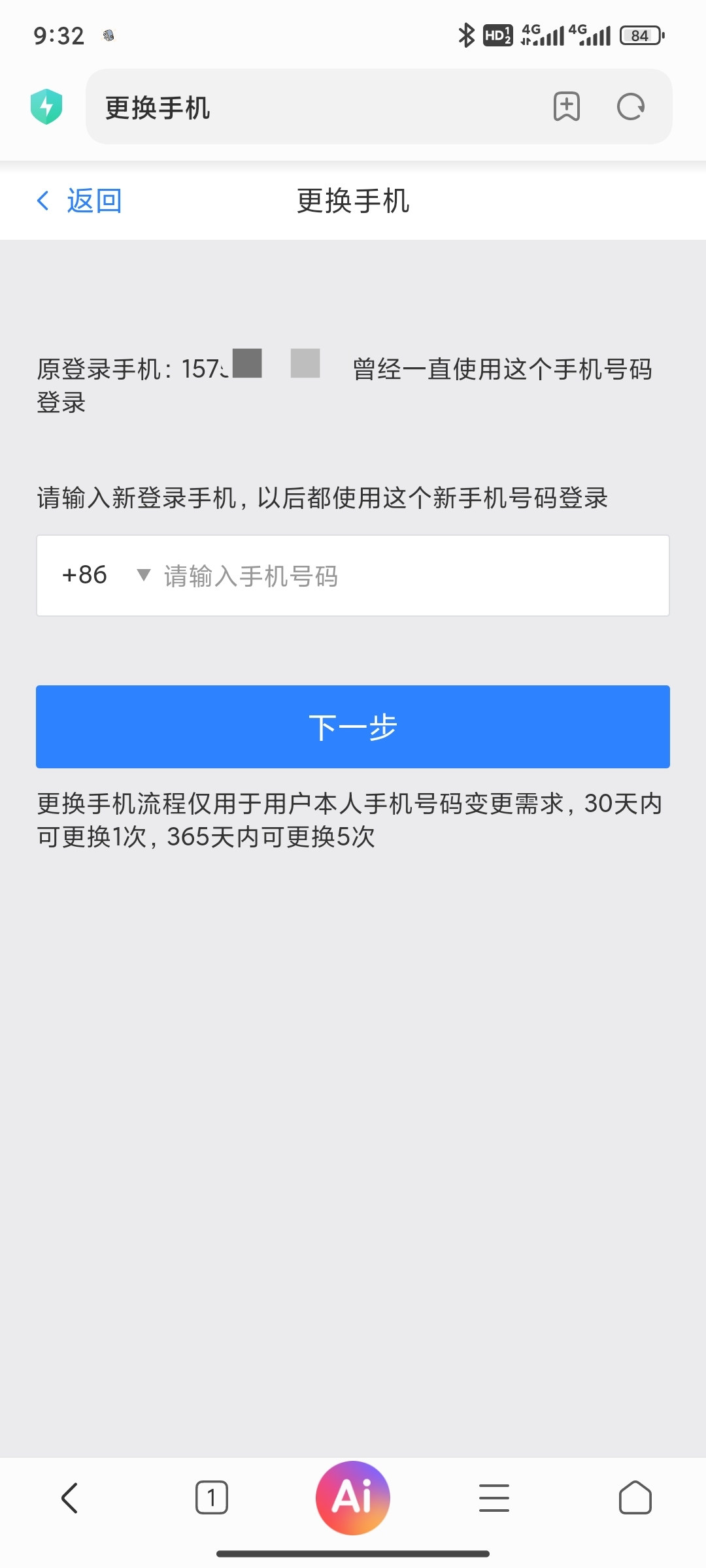Image resolution: width=706 pixels, height=1568 pixels.
Task: Tap the 下一步 button
Action: pyautogui.click(x=353, y=727)
